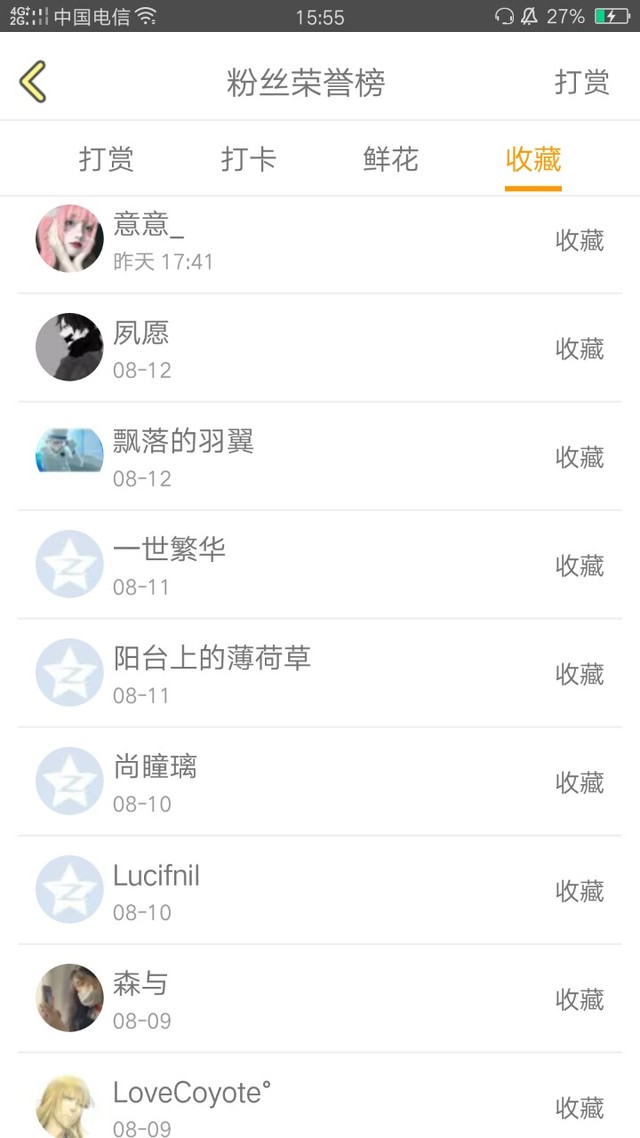640x1138 pixels.
Task: Open 意意_ fan entry
Action: [320, 240]
